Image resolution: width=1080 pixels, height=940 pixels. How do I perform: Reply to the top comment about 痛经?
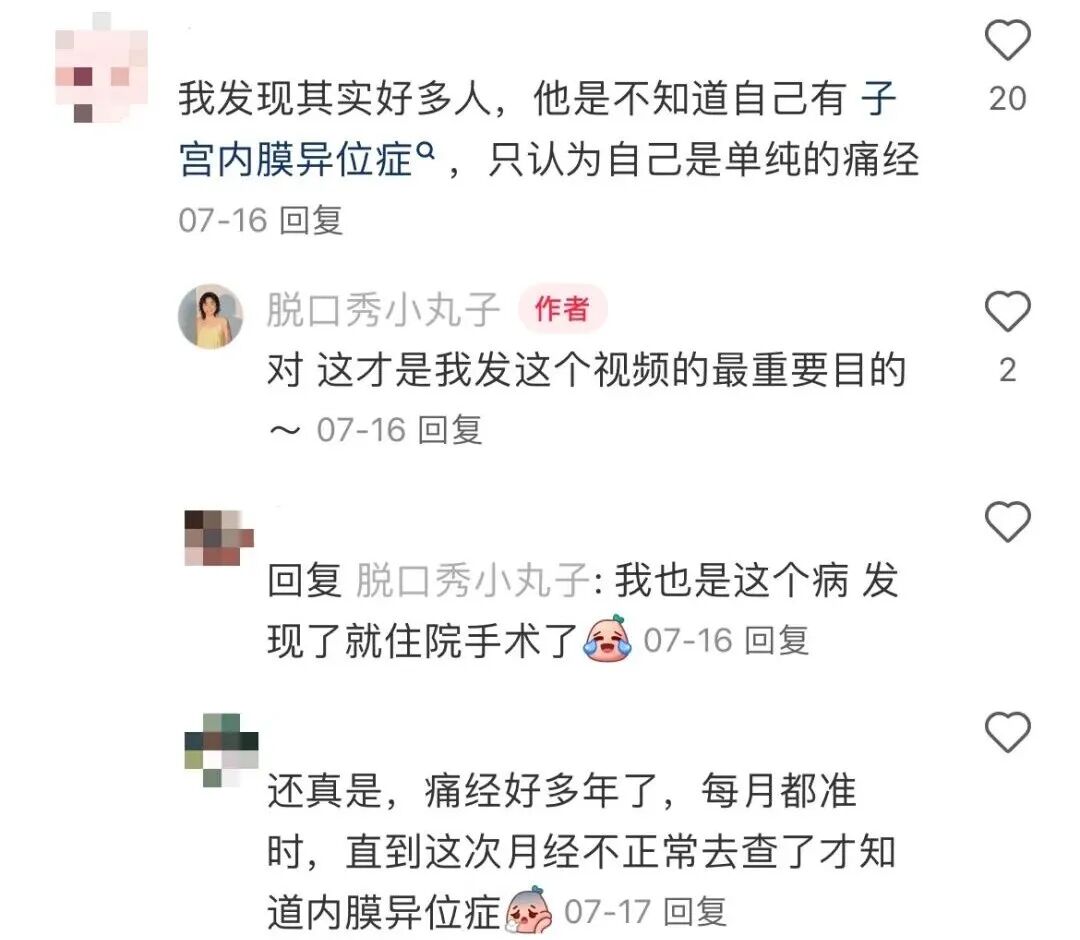pos(311,220)
